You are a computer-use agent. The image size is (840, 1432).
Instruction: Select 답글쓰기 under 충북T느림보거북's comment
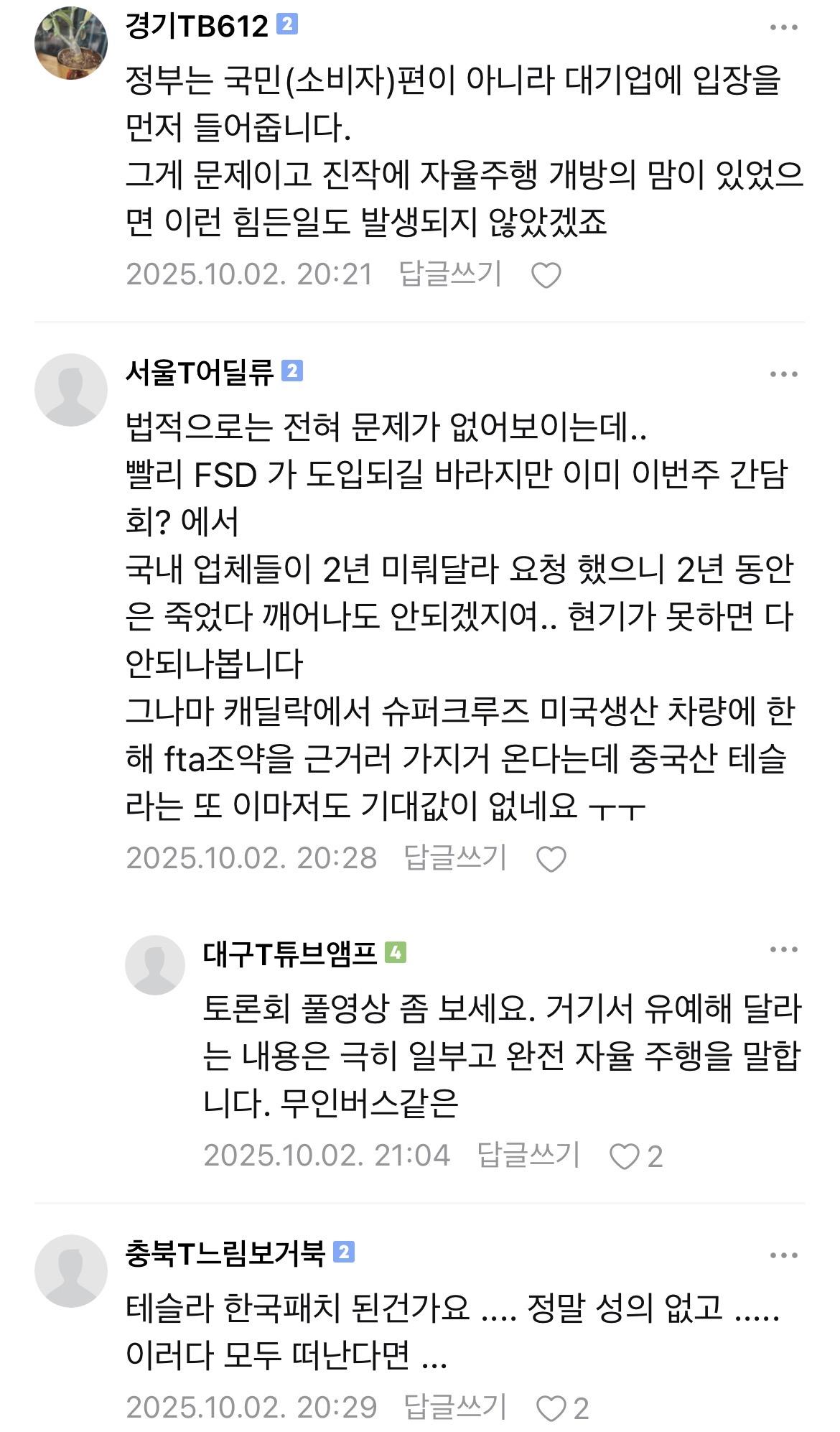455,1407
